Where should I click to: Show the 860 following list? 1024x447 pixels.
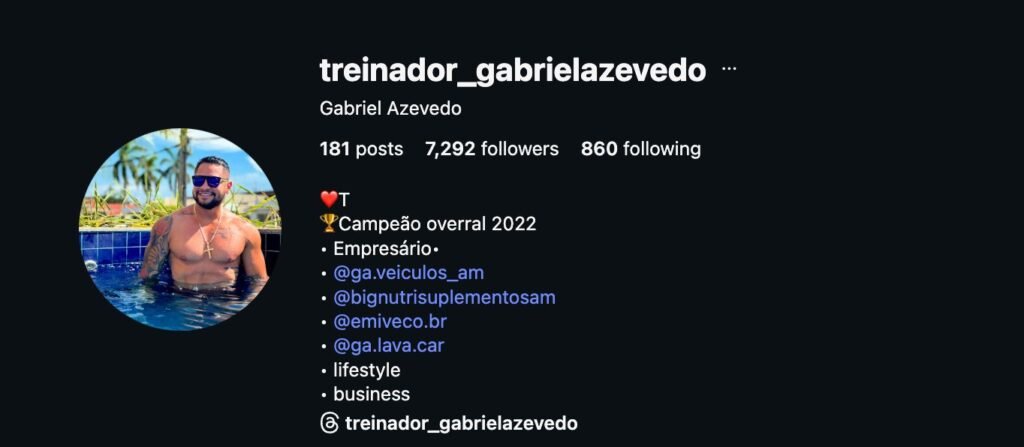(640, 149)
